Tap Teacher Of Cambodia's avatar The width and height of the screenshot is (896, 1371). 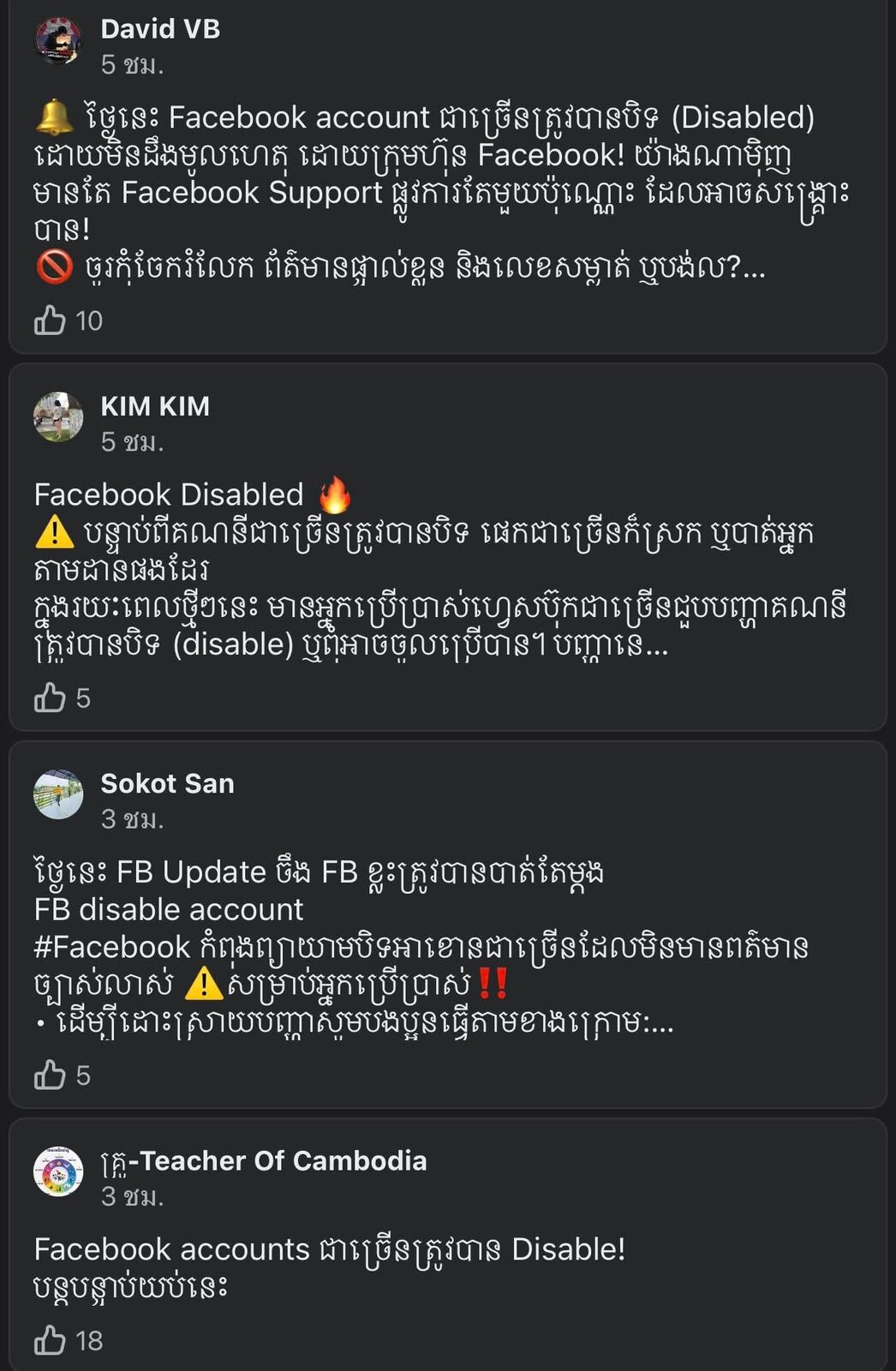(57, 1171)
